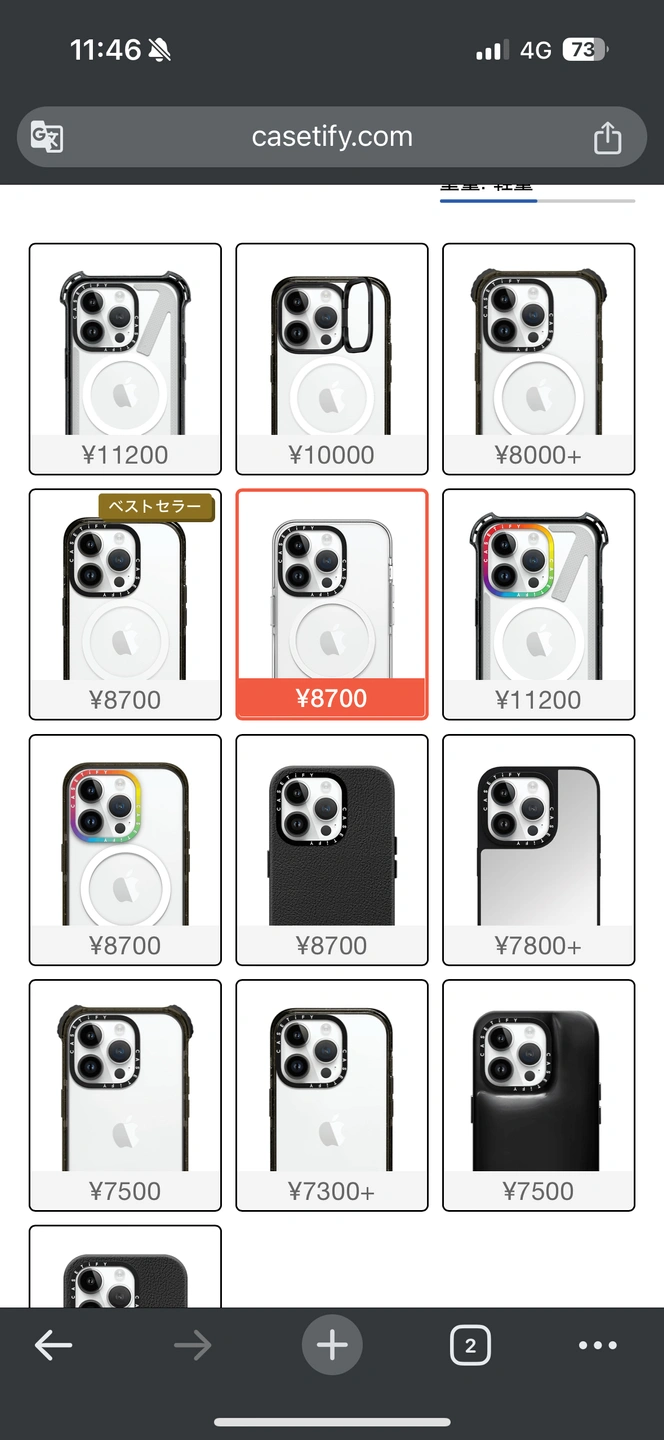Screen dimensions: 664x1440
Task: Choose the glossy black ¥7500 case
Action: [538, 1095]
